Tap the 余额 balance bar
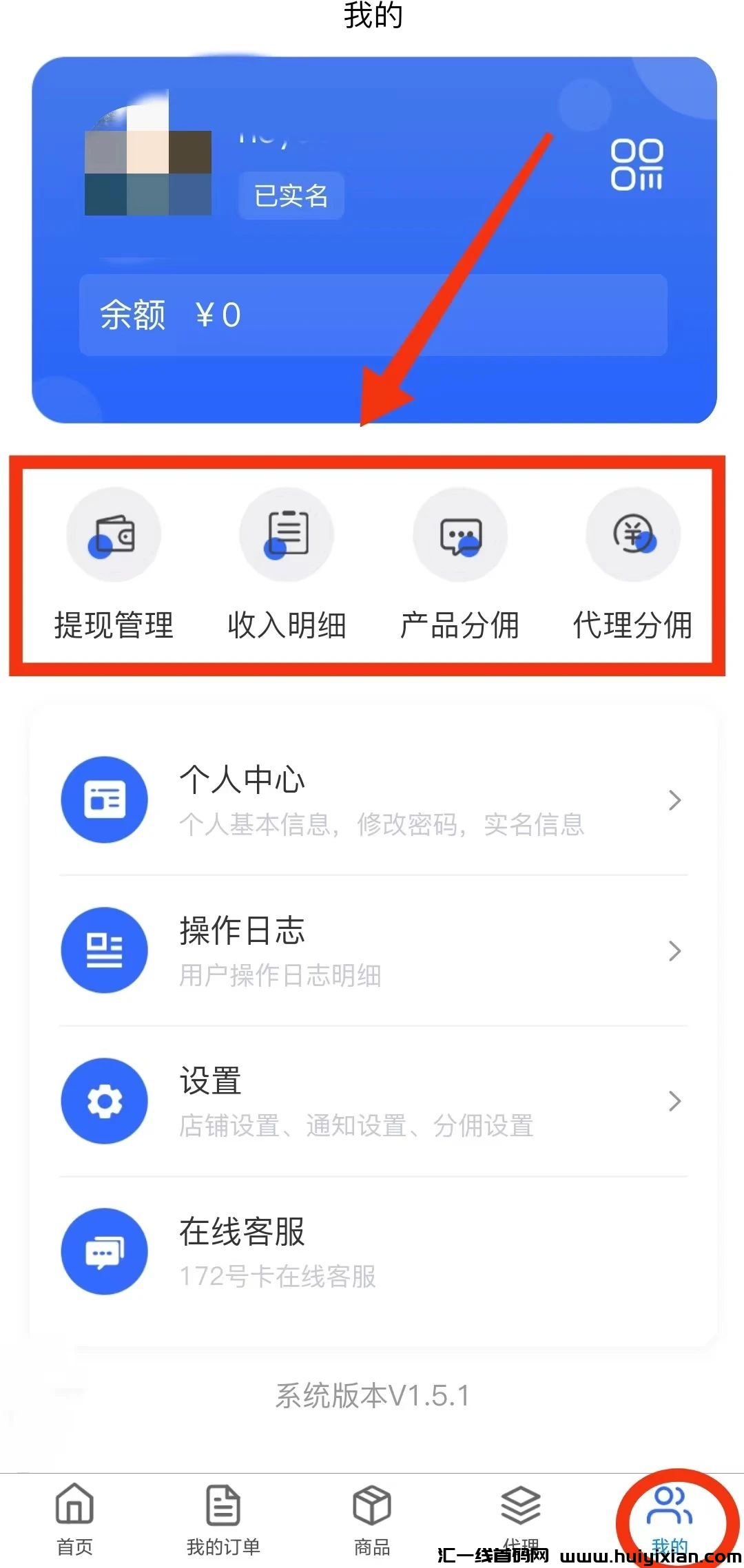This screenshot has width=744, height=1568. pyautogui.click(x=373, y=315)
